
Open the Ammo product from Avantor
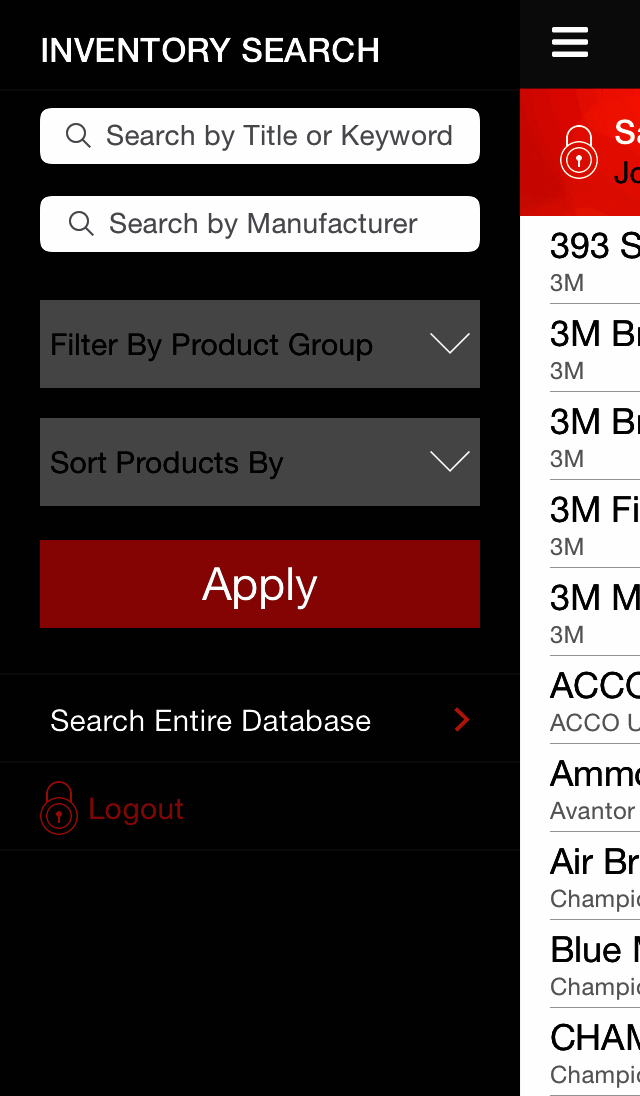pos(592,788)
